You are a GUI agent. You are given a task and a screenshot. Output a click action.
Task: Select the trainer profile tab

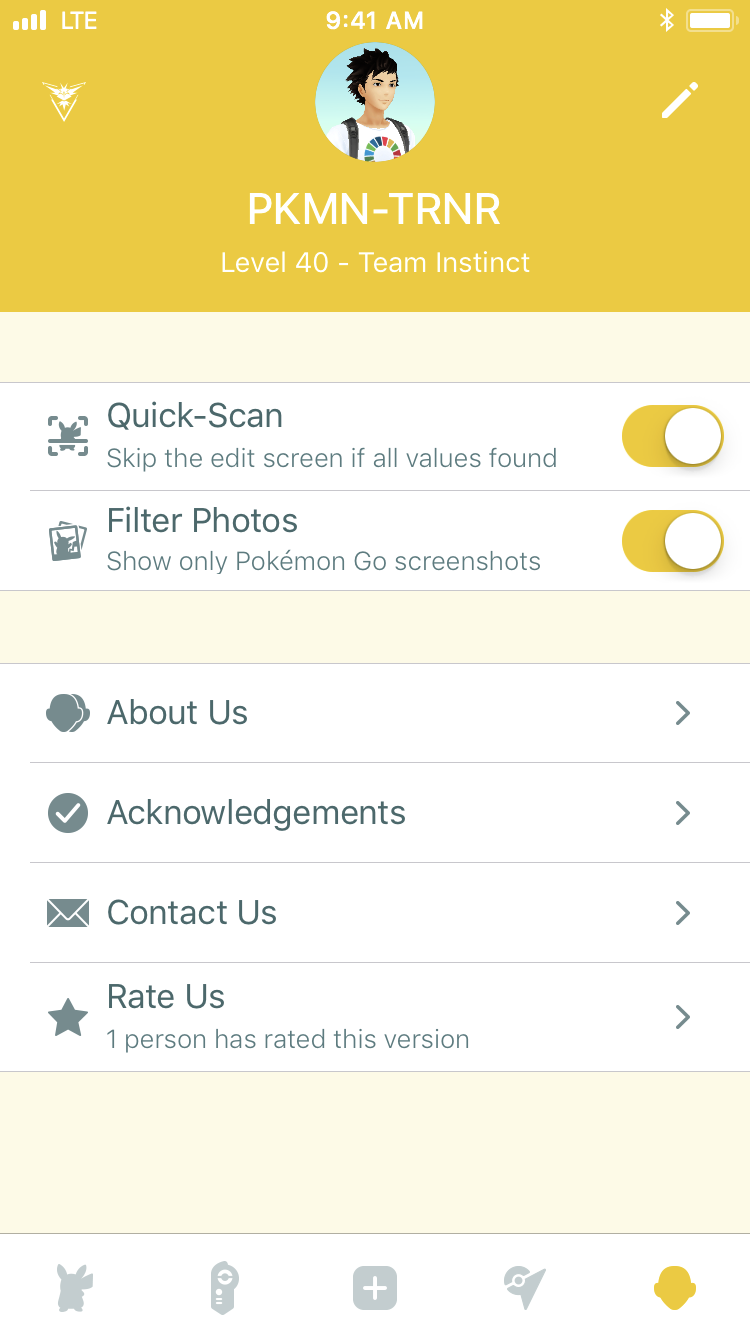click(x=675, y=1287)
